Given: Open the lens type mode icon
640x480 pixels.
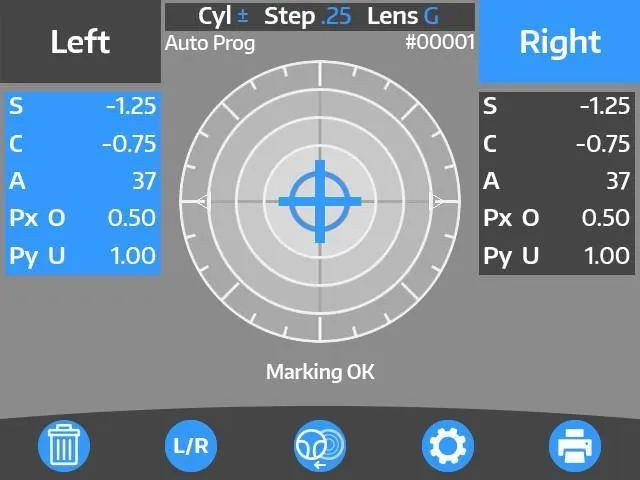Looking at the screenshot, I should click(320, 444).
